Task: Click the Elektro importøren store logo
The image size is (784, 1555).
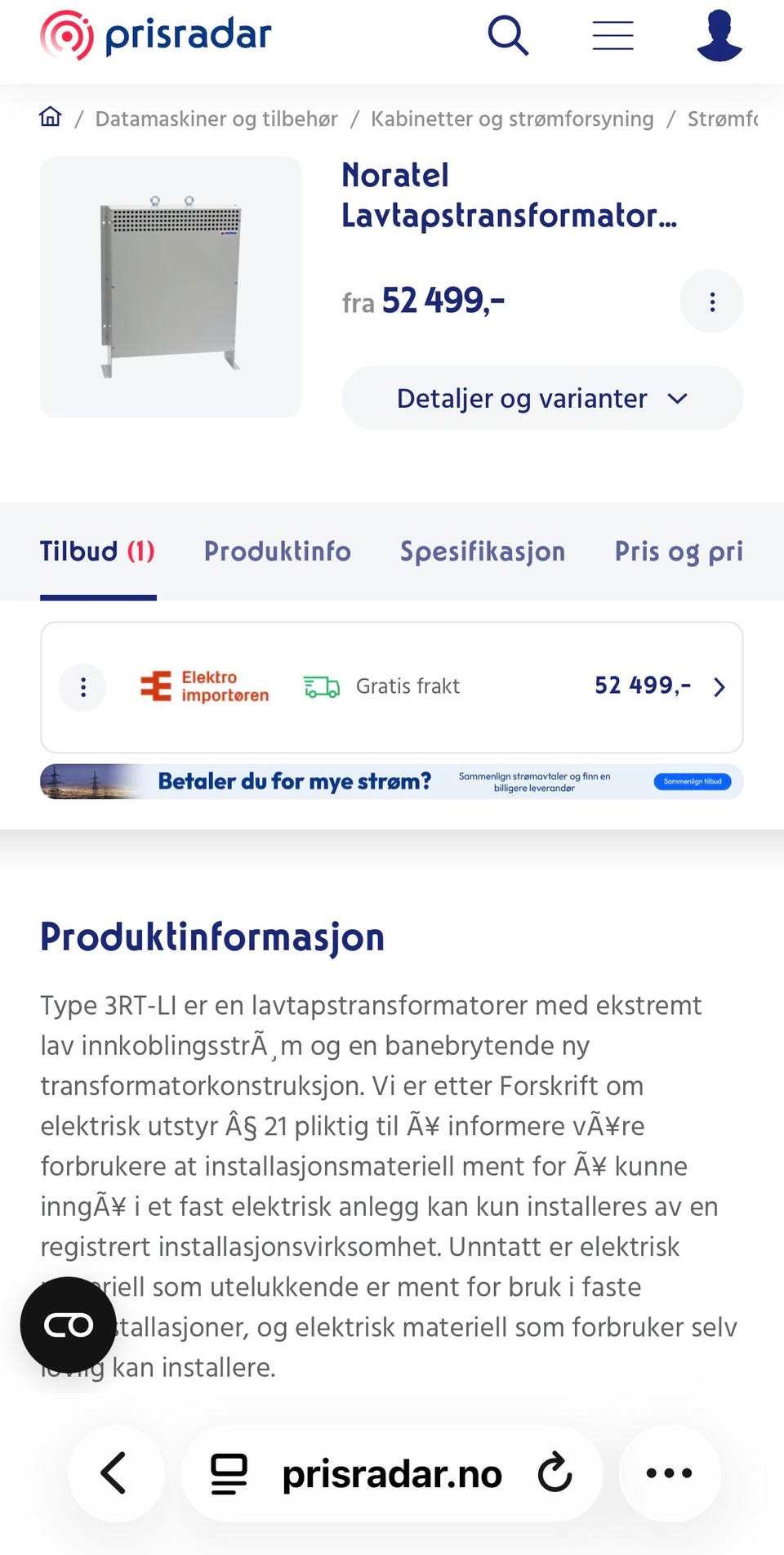Action: (x=204, y=686)
